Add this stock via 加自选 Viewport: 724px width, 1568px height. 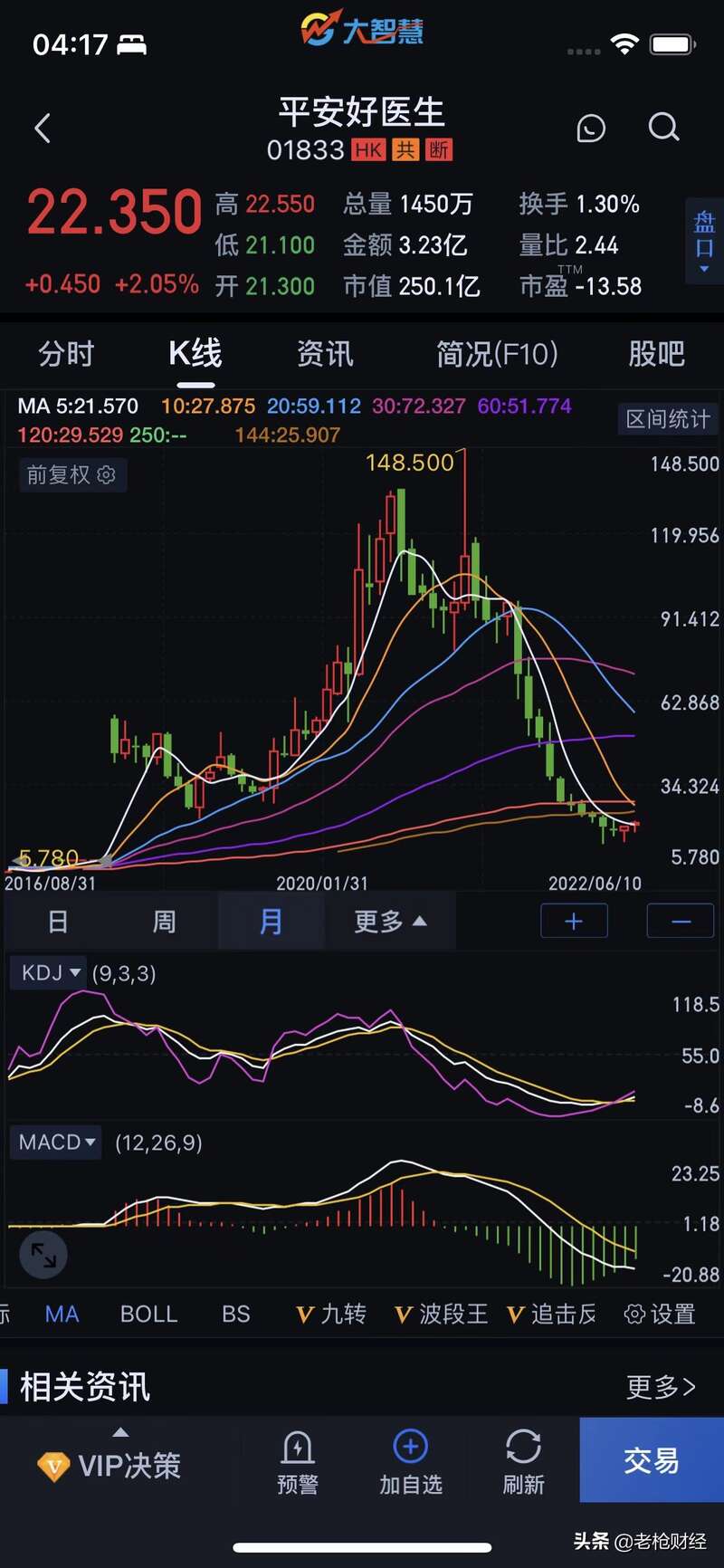point(410,1461)
